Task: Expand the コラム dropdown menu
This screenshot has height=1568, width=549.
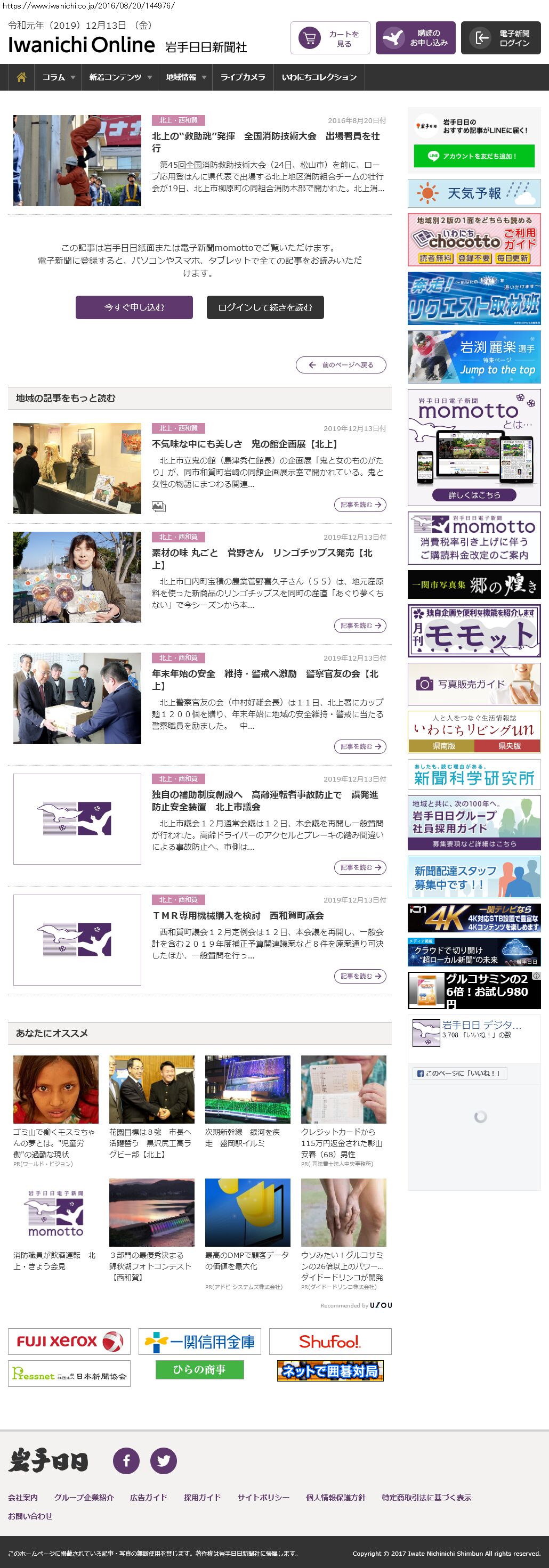Action: [59, 77]
